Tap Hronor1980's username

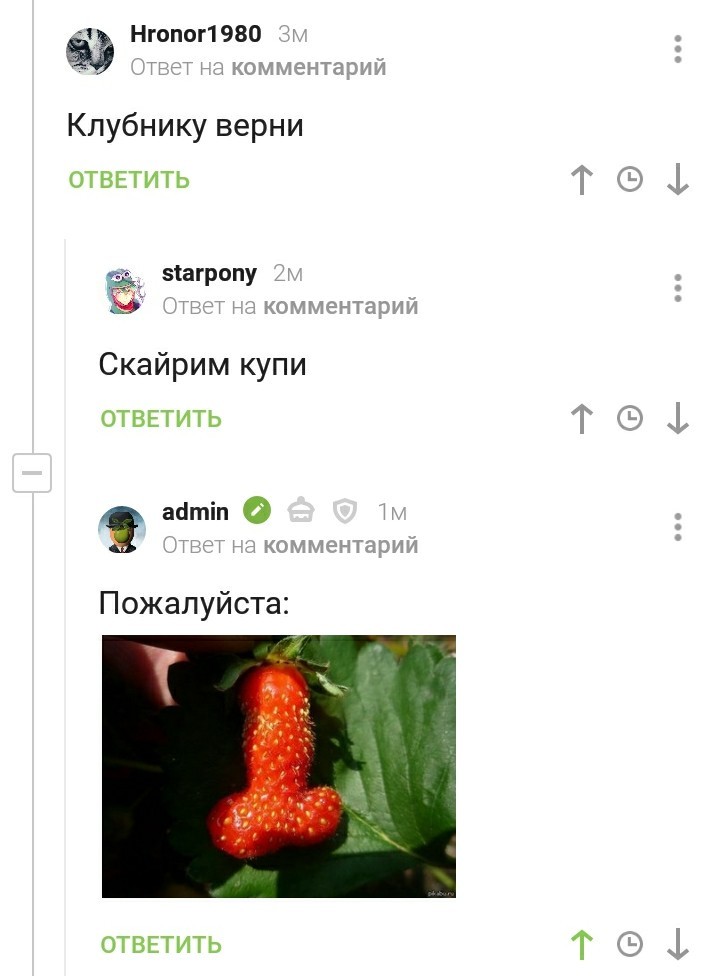tap(195, 34)
